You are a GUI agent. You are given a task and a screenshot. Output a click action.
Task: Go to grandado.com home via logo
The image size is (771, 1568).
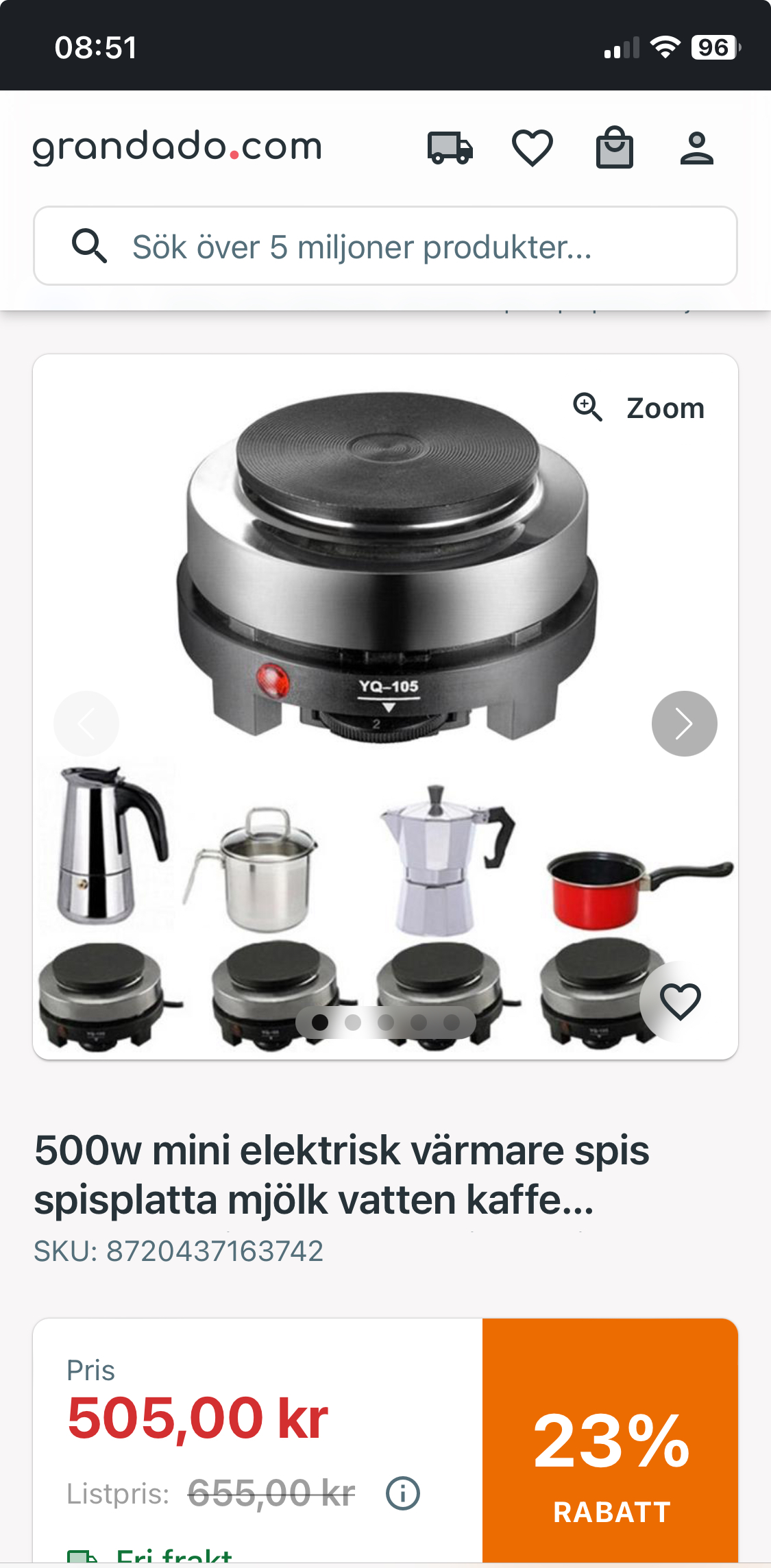[178, 147]
